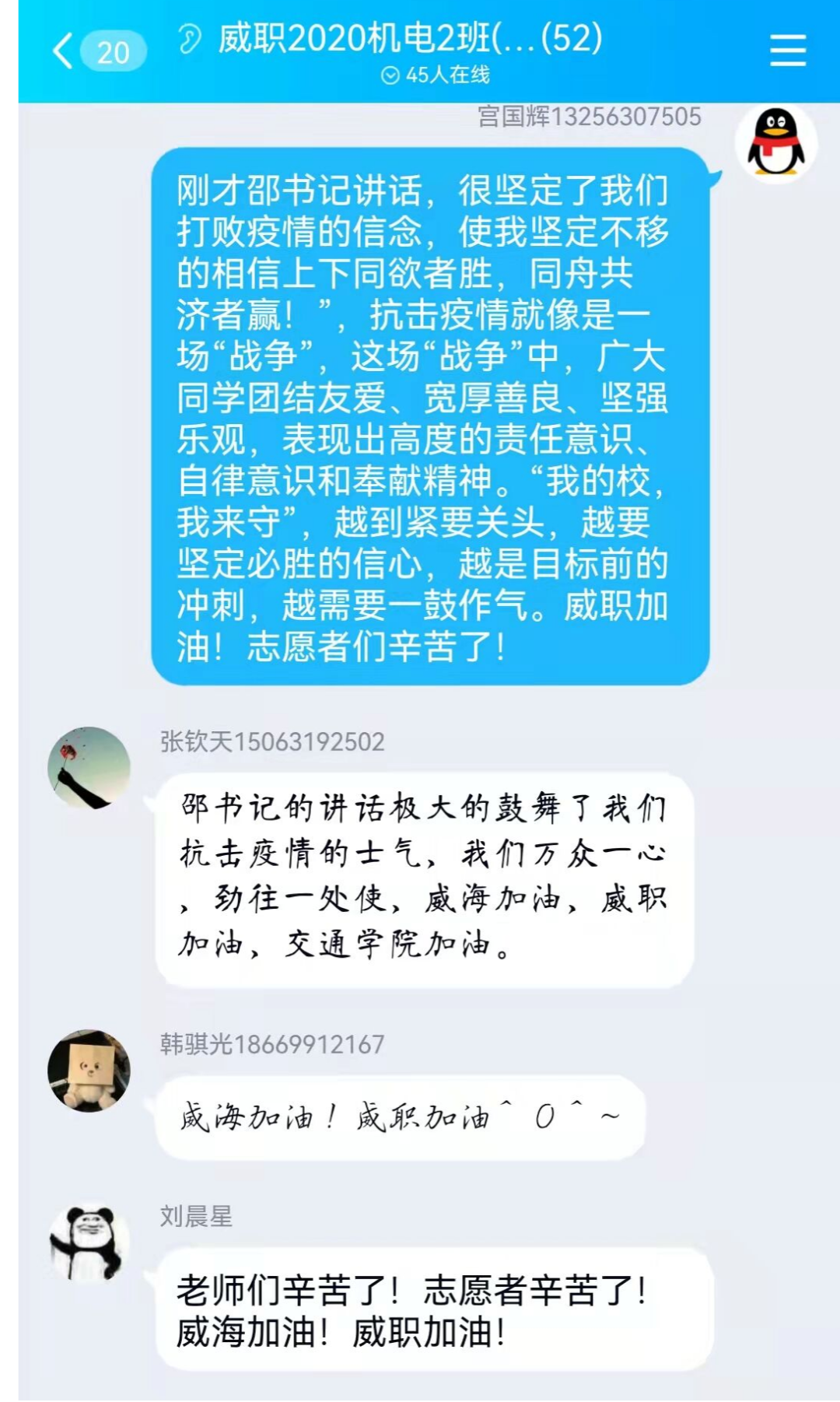Open group title 威职2020机电2班 details

[x=410, y=38]
